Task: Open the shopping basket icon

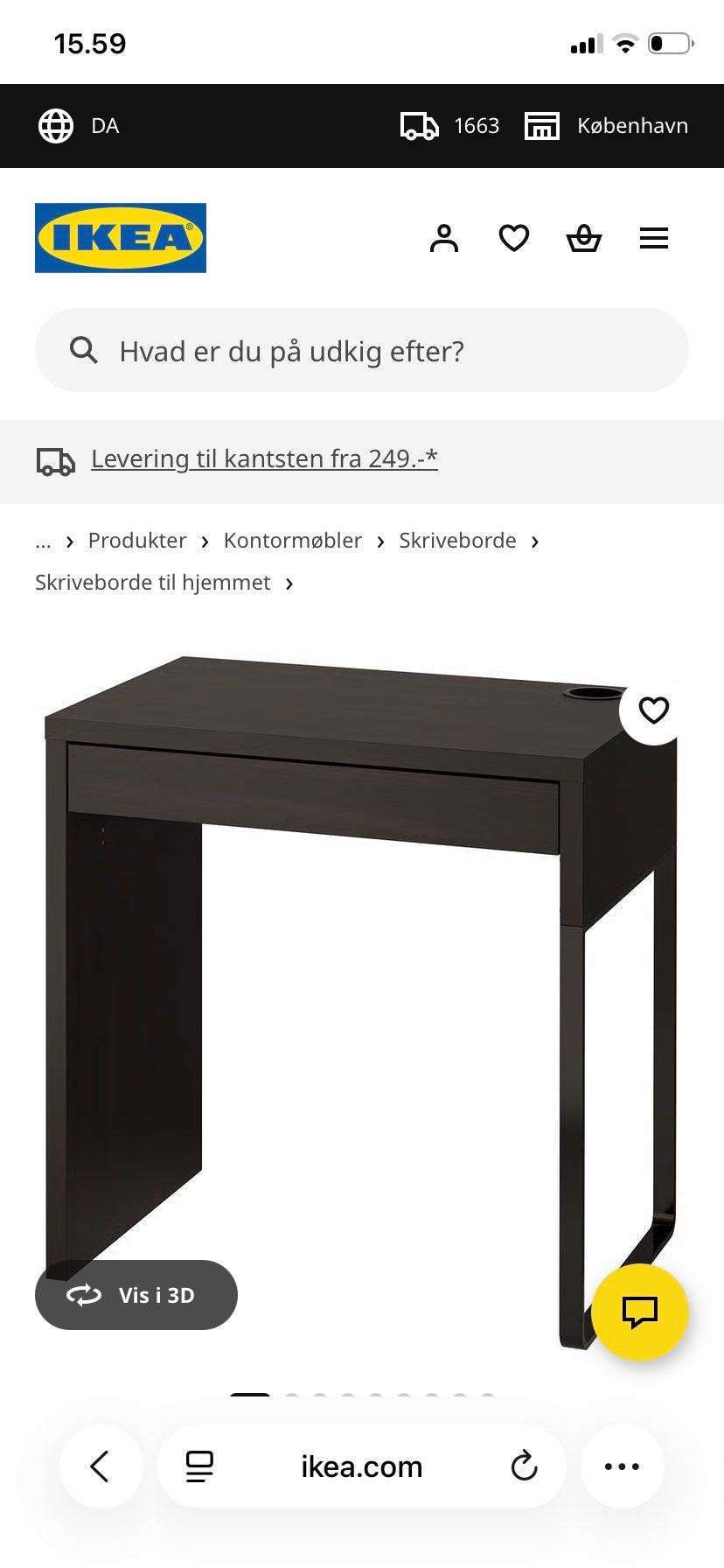Action: 584,237
